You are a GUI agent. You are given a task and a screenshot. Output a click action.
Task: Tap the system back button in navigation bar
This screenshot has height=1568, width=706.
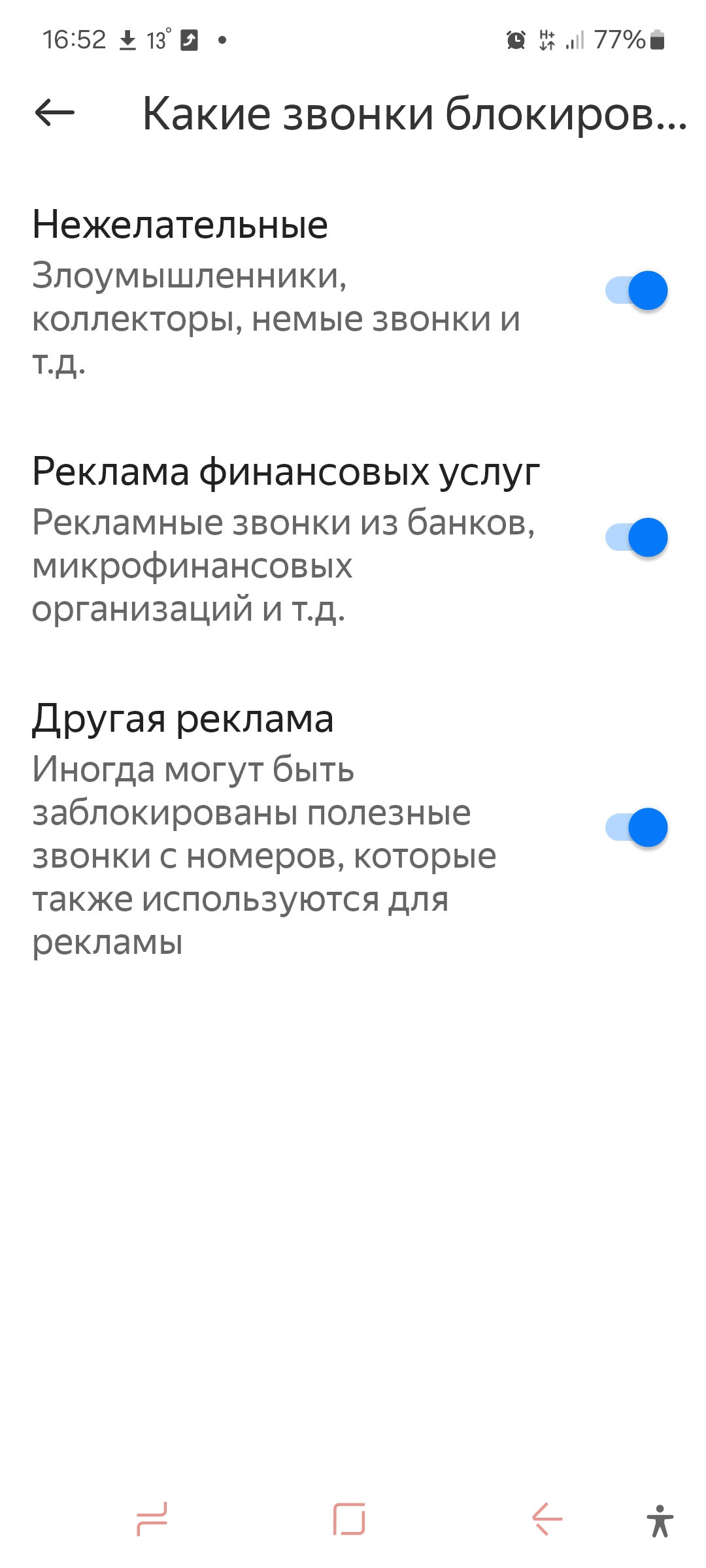pyautogui.click(x=547, y=1519)
